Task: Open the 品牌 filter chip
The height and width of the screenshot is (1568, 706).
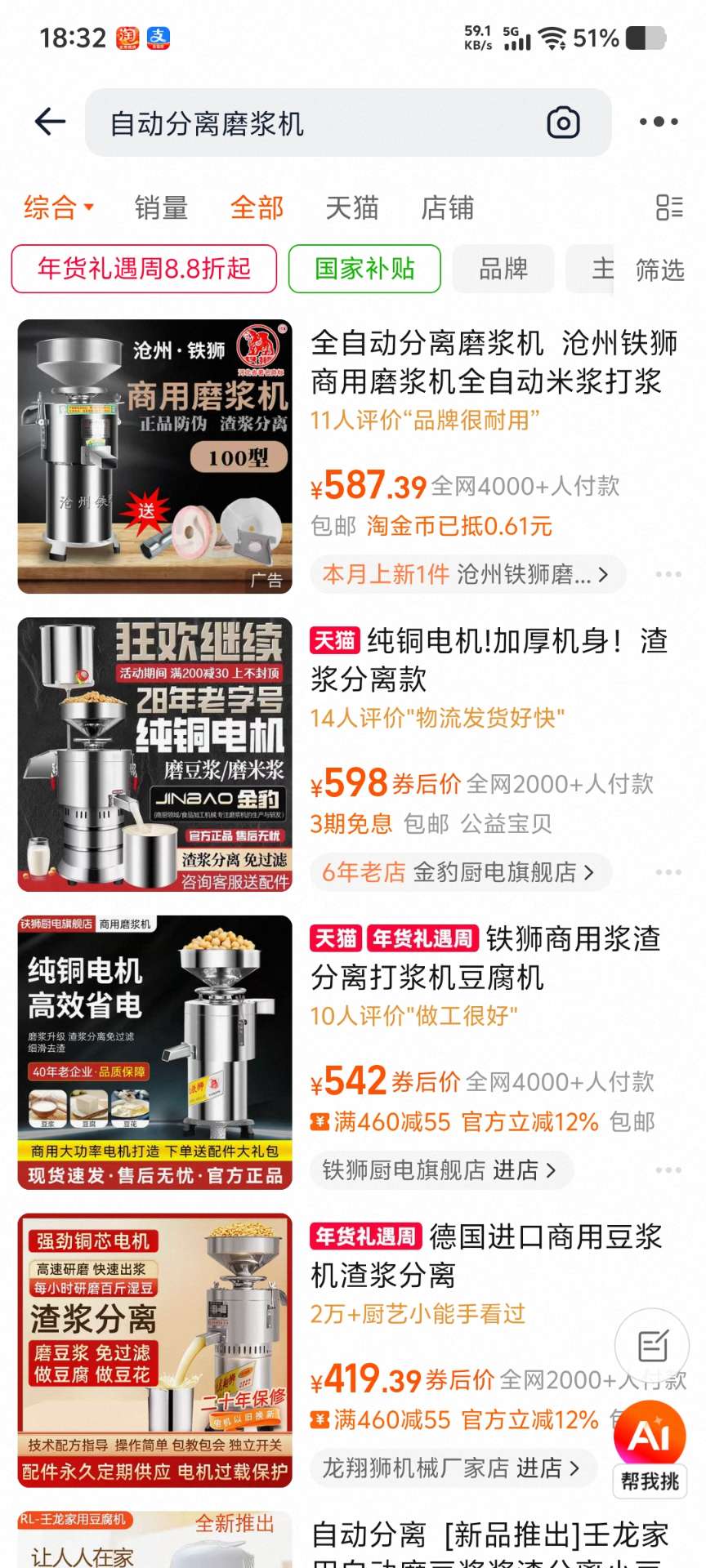Action: (503, 269)
